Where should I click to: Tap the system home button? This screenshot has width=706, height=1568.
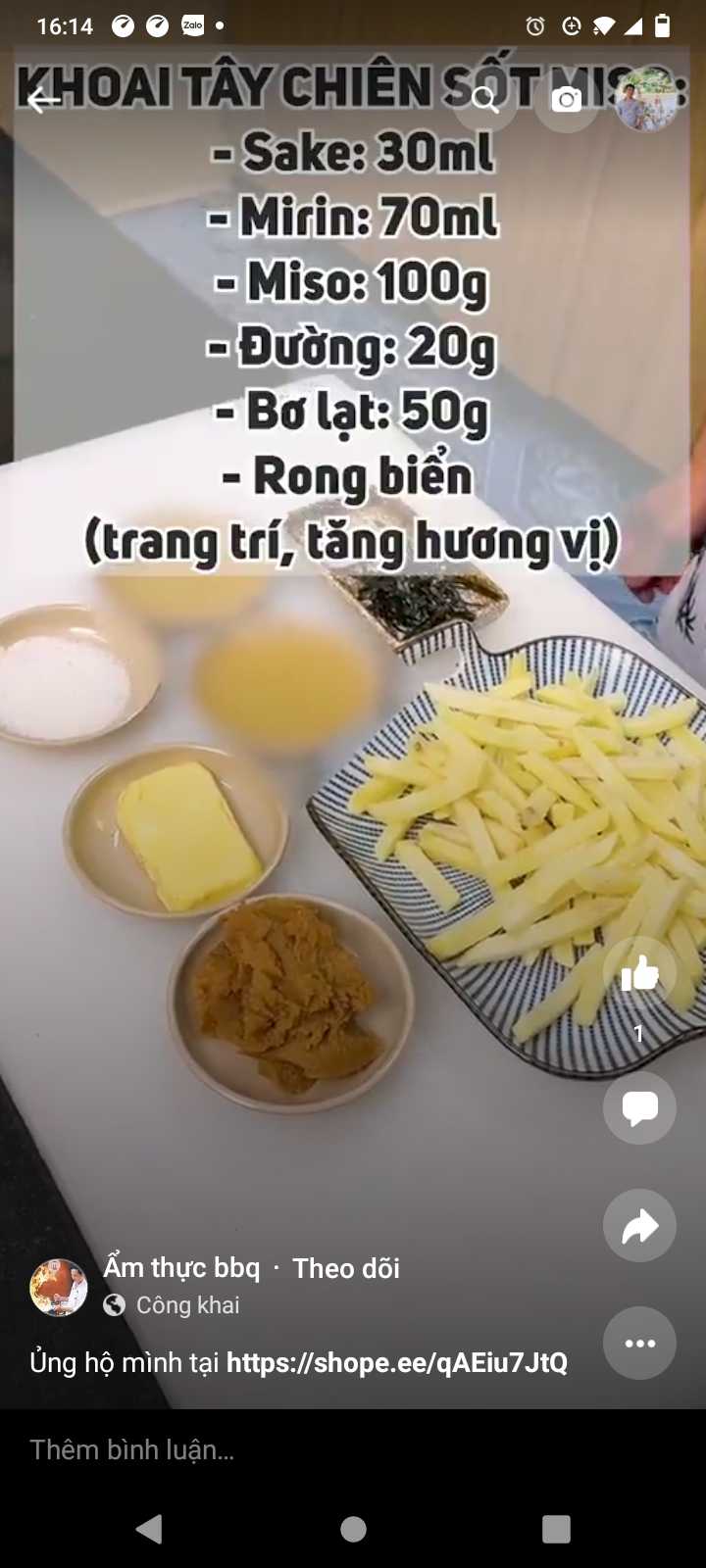click(353, 1529)
